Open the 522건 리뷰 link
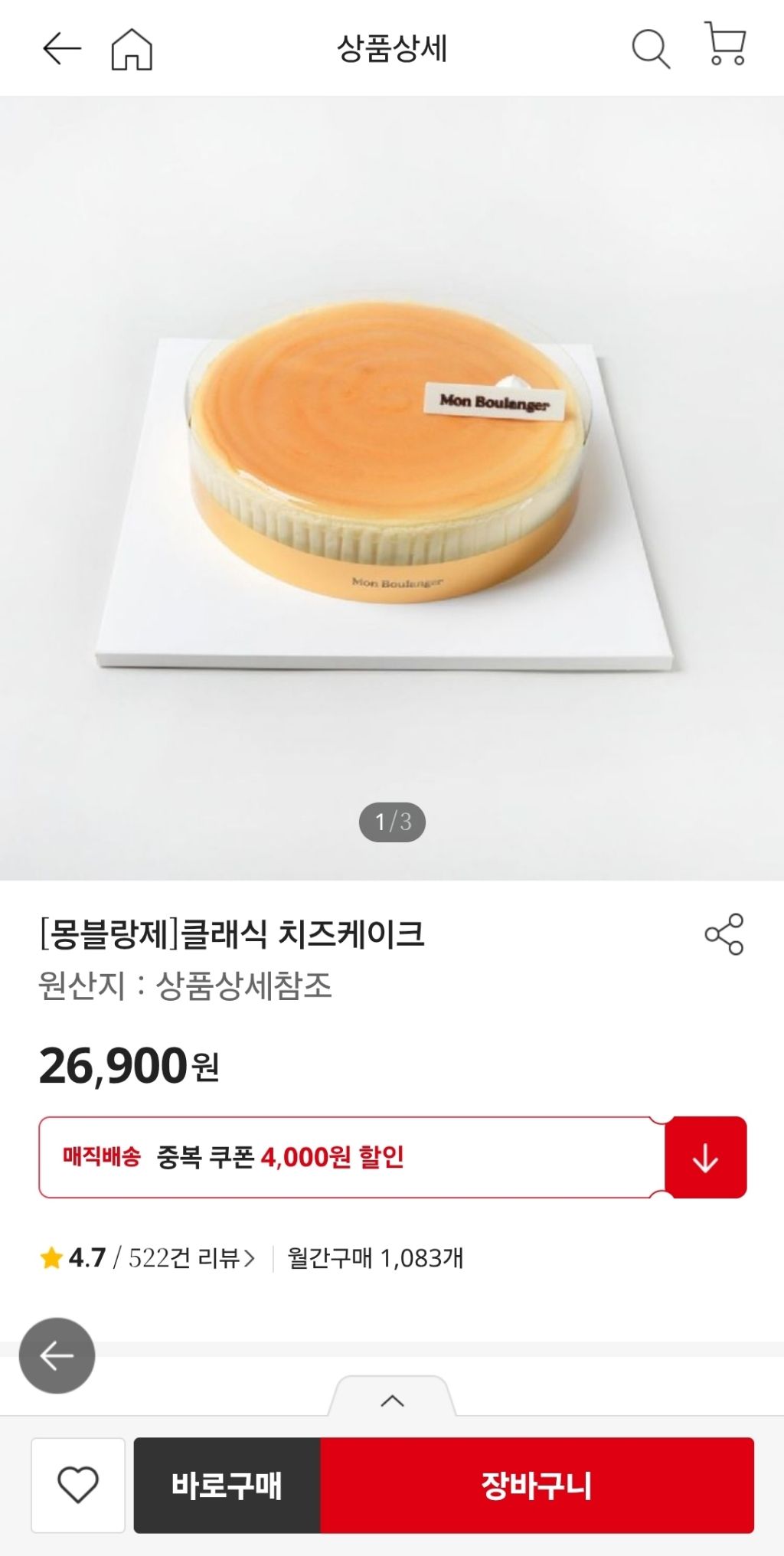 191,1258
